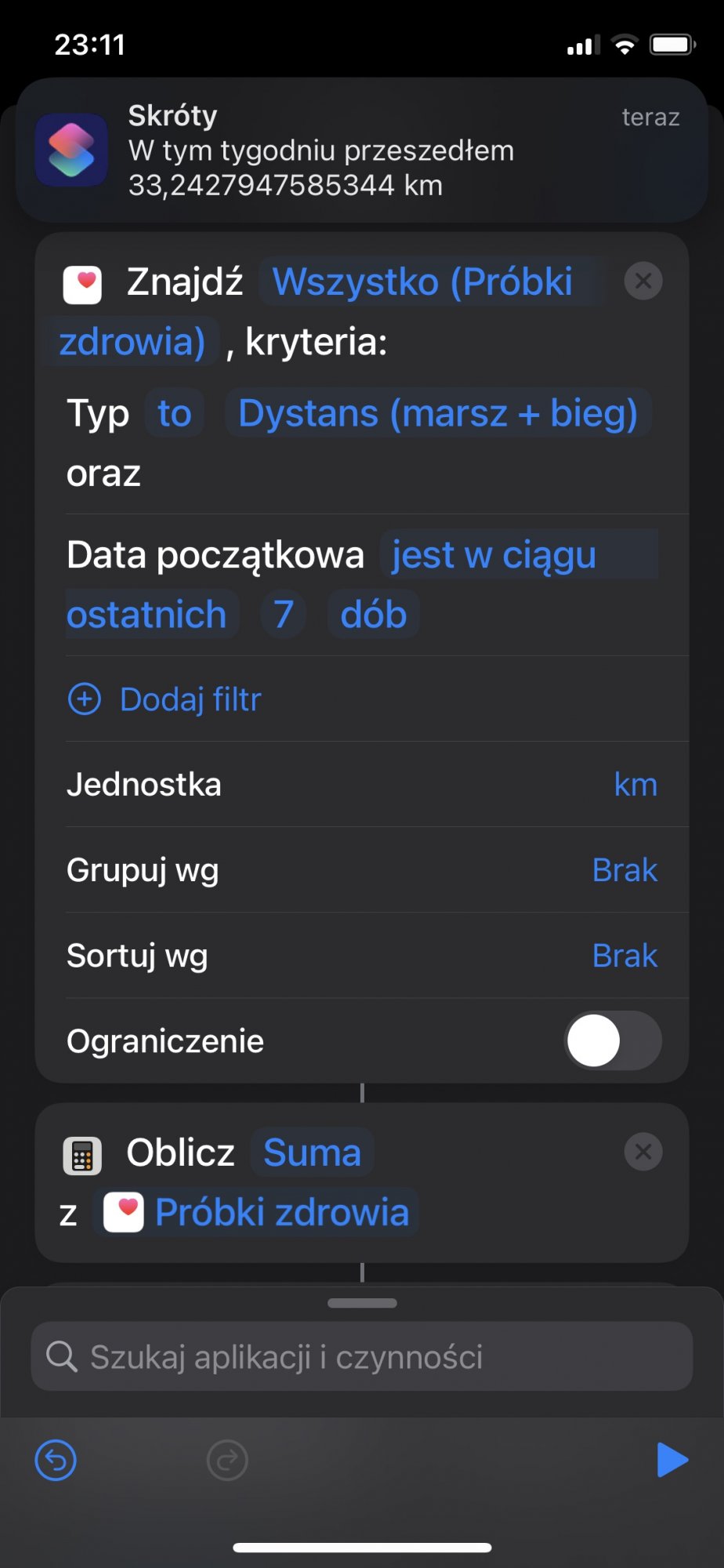Edit the number 7 in the date filter
The height and width of the screenshot is (1568, 724).
click(x=283, y=615)
